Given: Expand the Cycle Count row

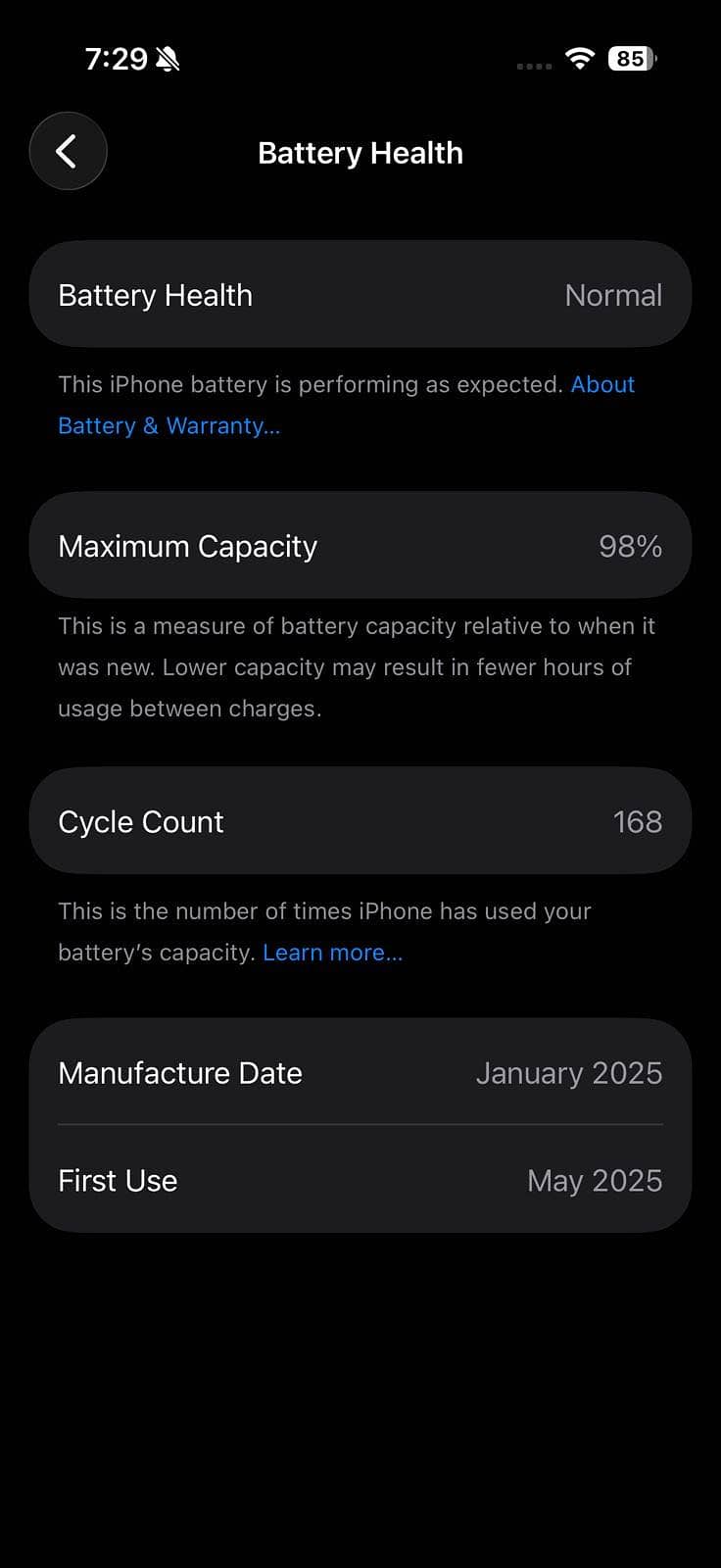Looking at the screenshot, I should (x=360, y=821).
